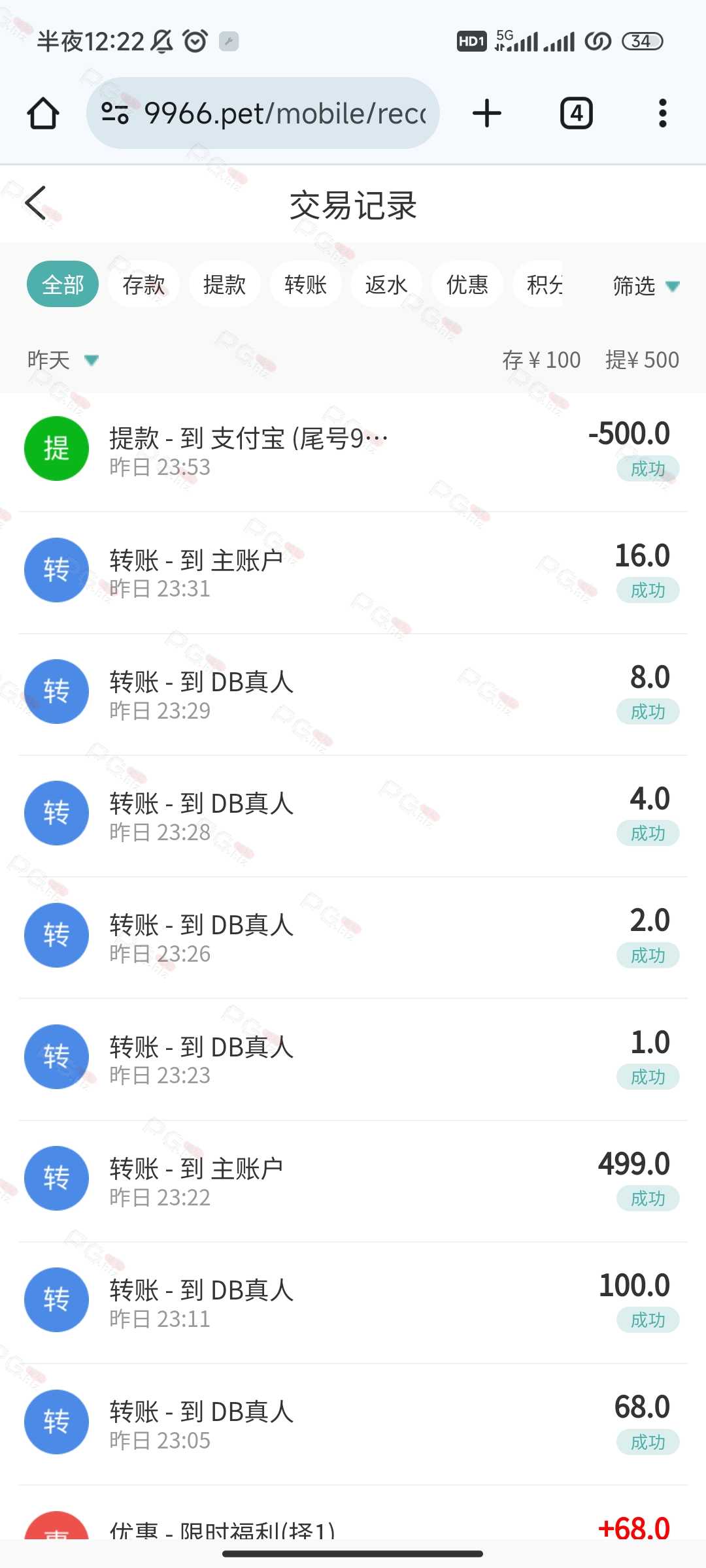Image resolution: width=706 pixels, height=1568 pixels.
Task: Open a new browser tab
Action: [487, 113]
